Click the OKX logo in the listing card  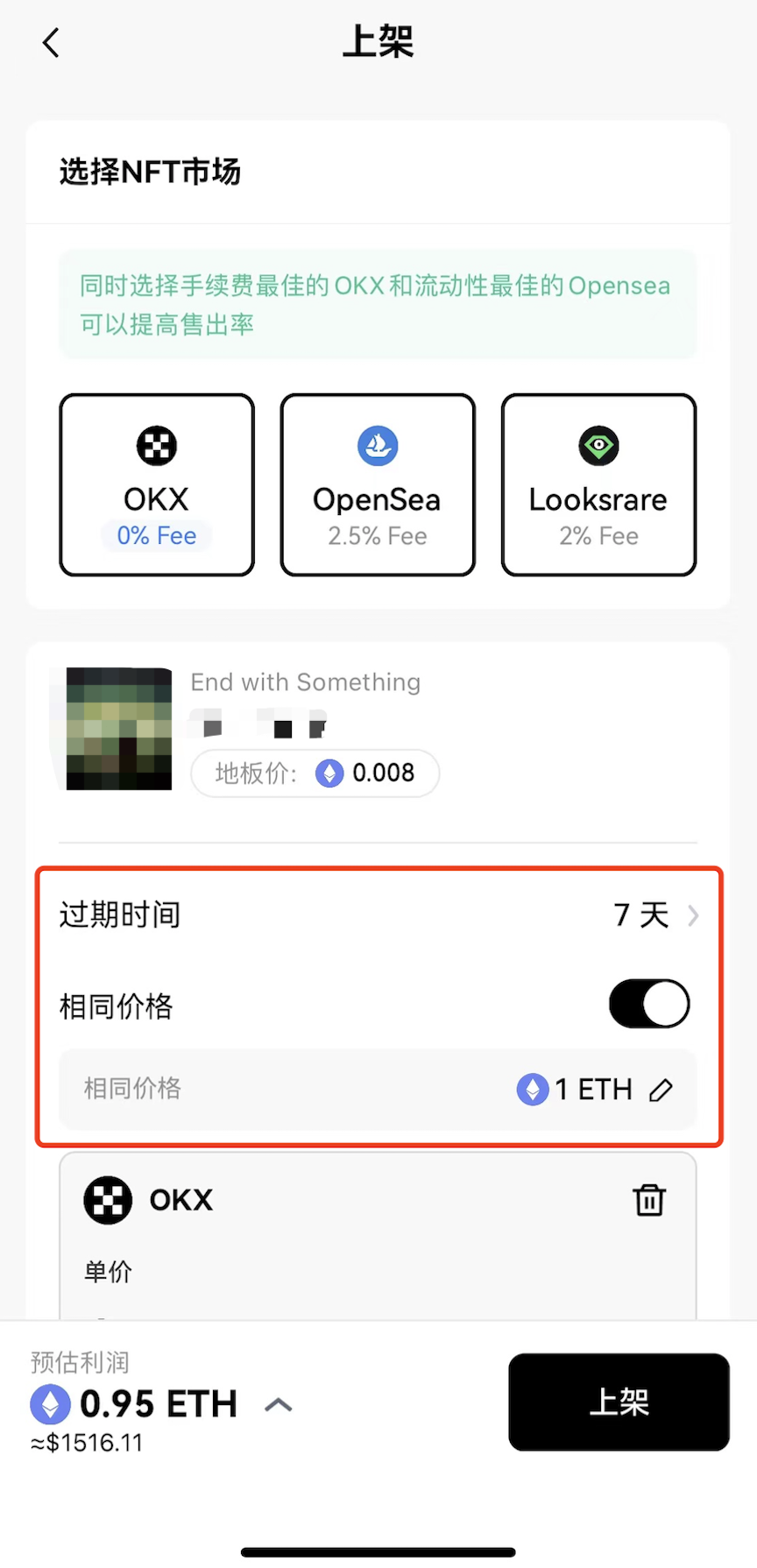pyautogui.click(x=107, y=1200)
